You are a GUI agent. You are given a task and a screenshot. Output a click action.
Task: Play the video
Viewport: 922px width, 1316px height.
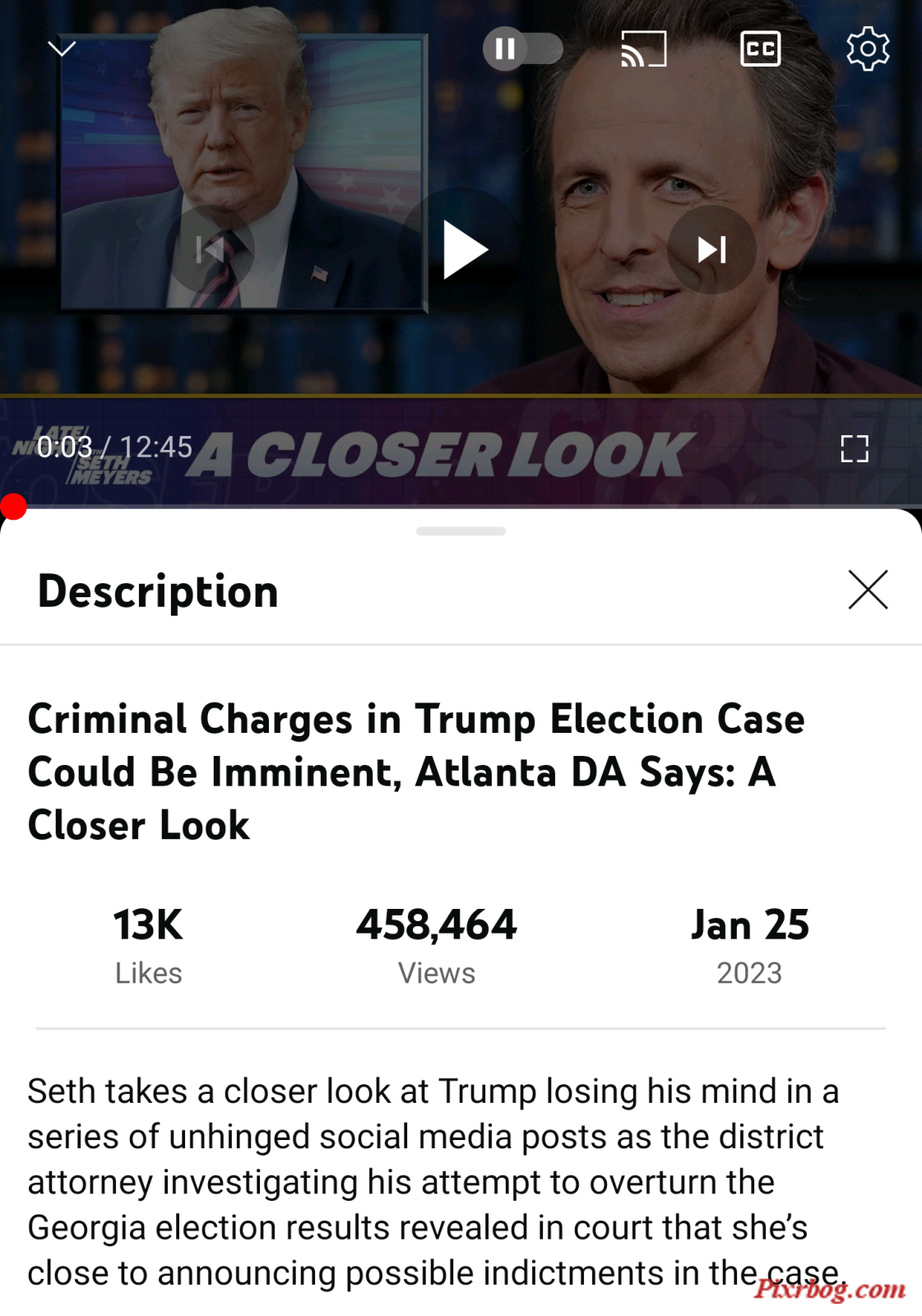point(463,249)
